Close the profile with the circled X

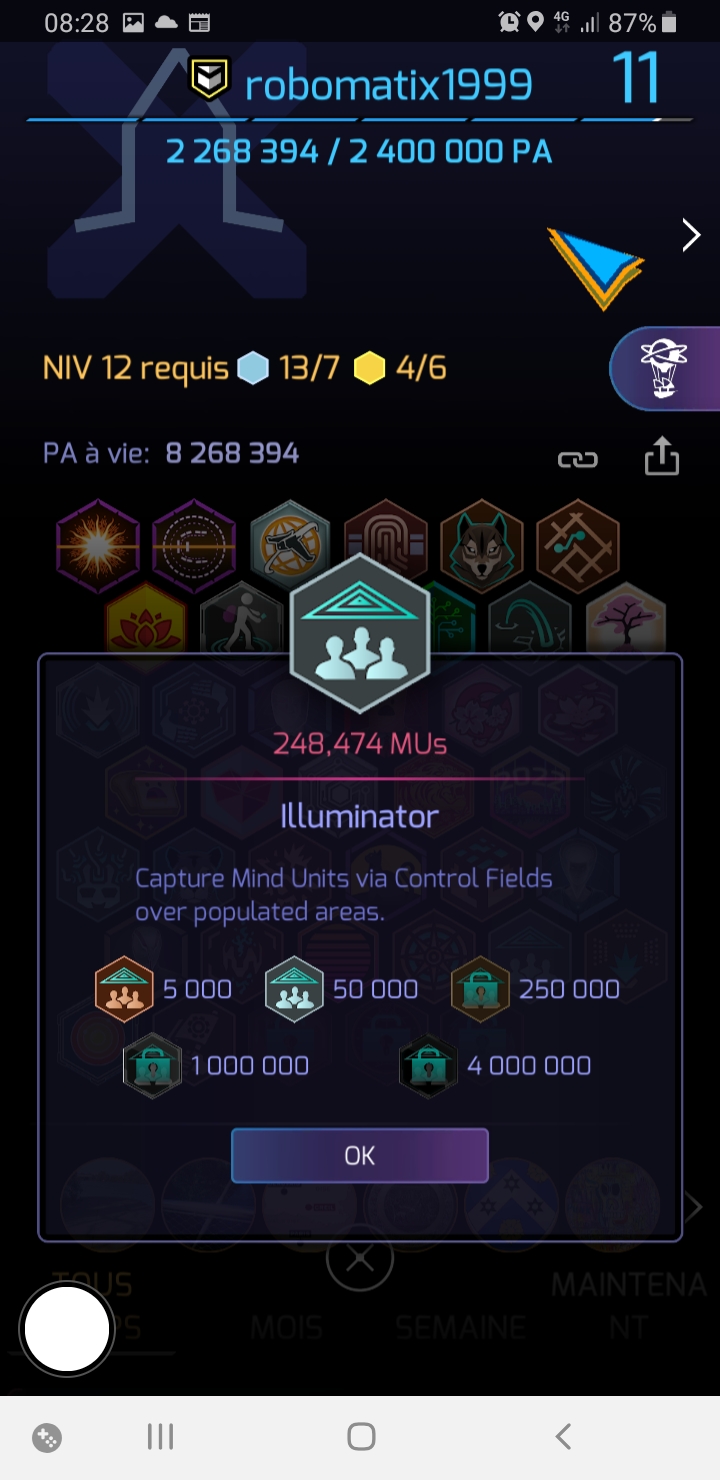360,1259
